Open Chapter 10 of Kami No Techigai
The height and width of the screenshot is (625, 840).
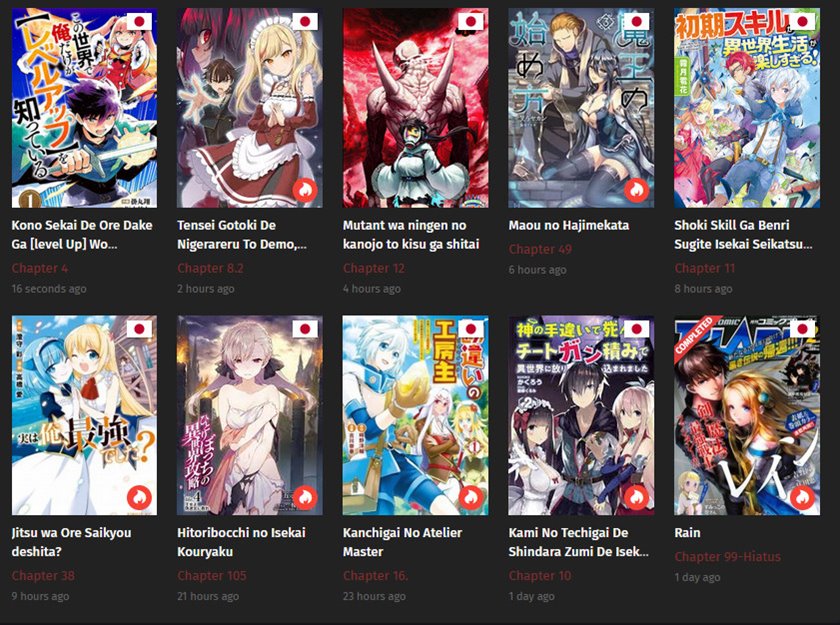pyautogui.click(x=539, y=576)
